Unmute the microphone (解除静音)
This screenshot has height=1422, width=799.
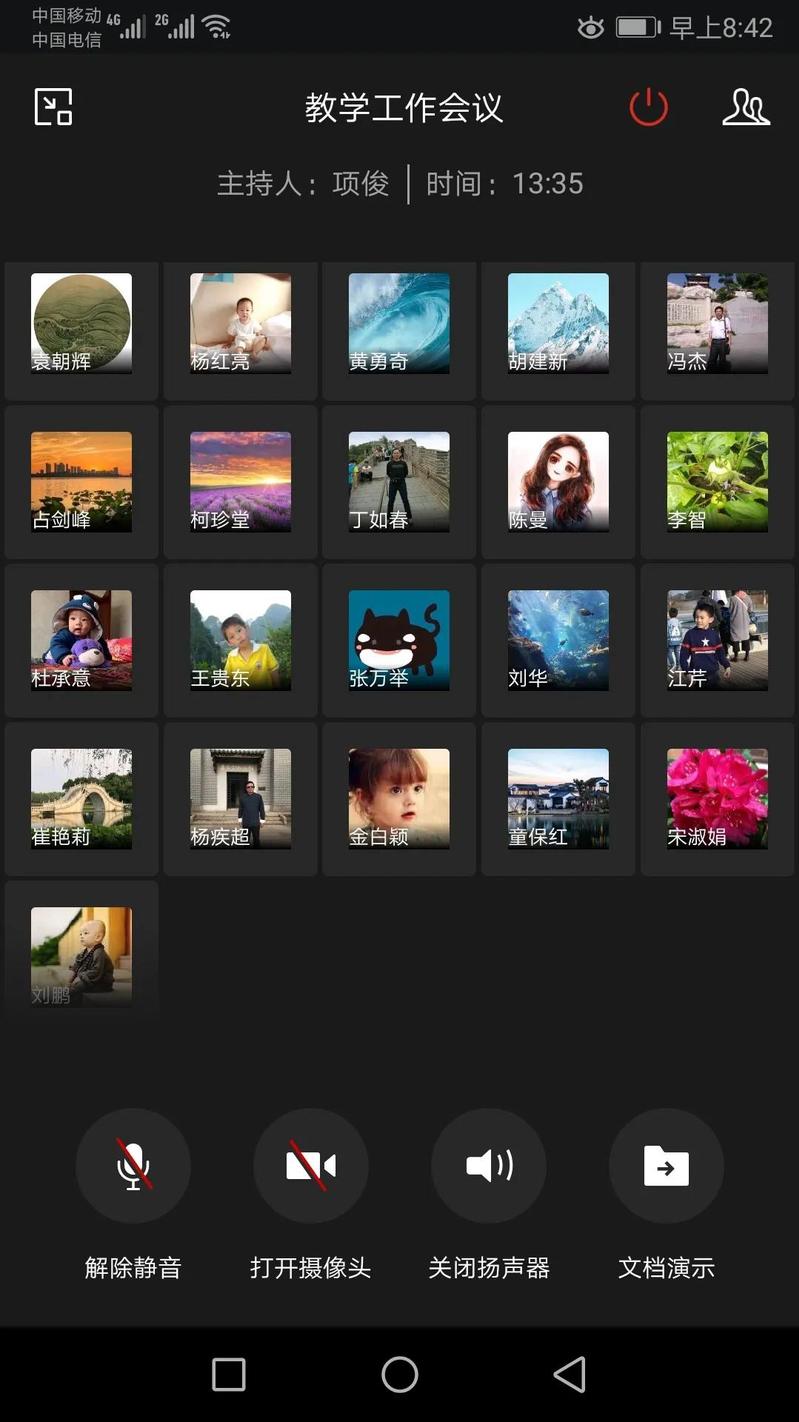[x=133, y=1166]
